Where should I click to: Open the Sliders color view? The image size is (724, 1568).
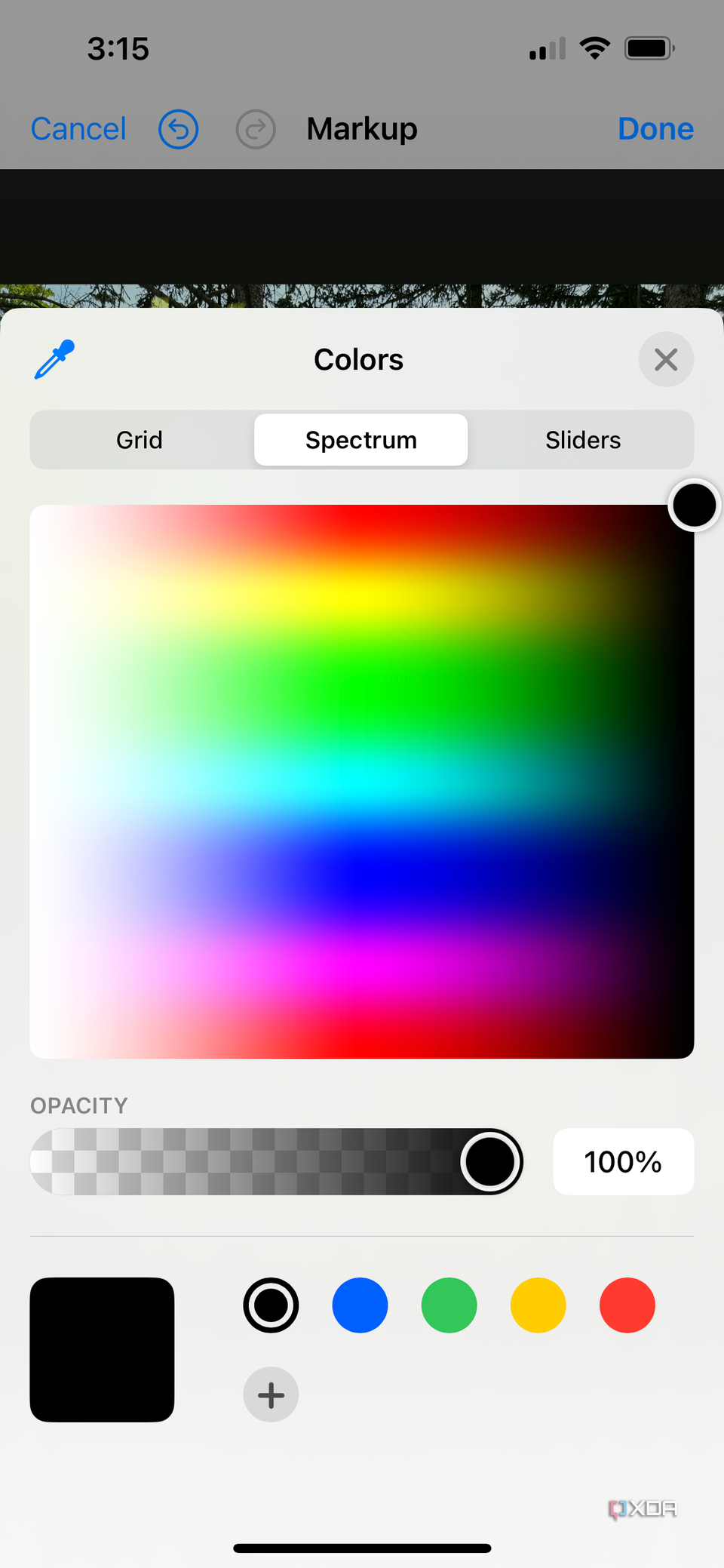(x=582, y=439)
